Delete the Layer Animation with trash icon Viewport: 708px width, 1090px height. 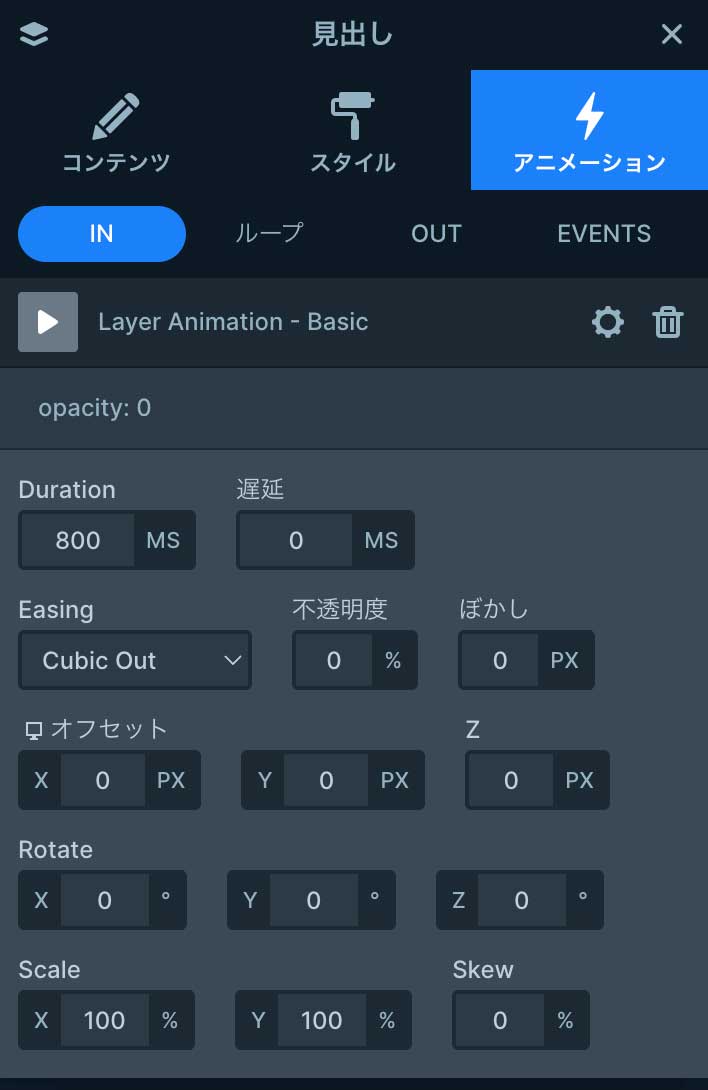[668, 322]
